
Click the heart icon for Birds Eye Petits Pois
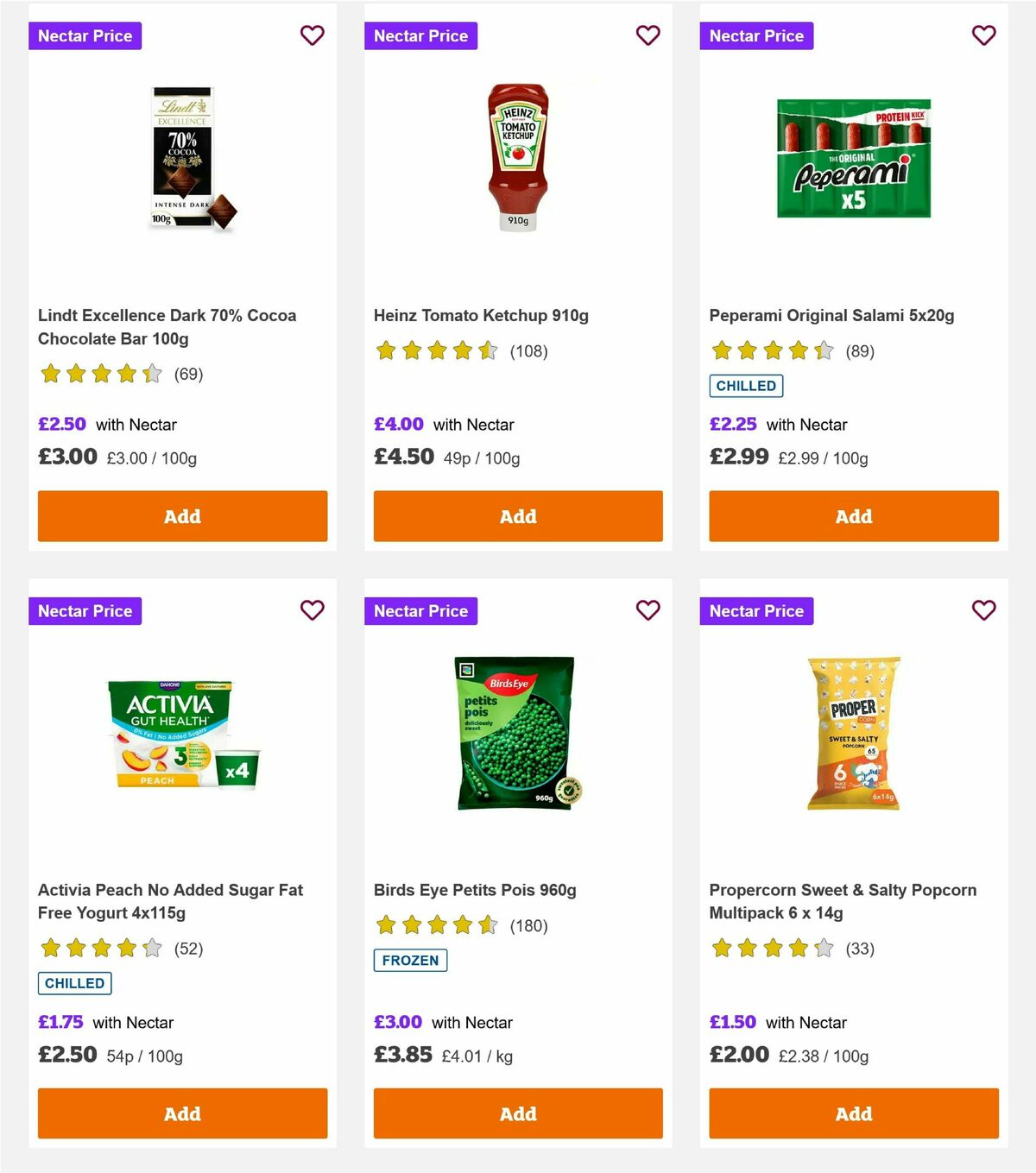647,610
